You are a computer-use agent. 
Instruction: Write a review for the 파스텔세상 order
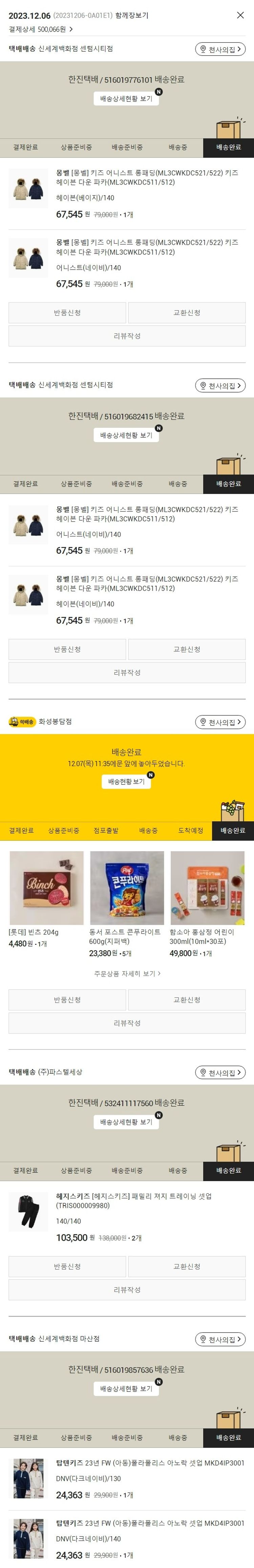click(127, 1289)
